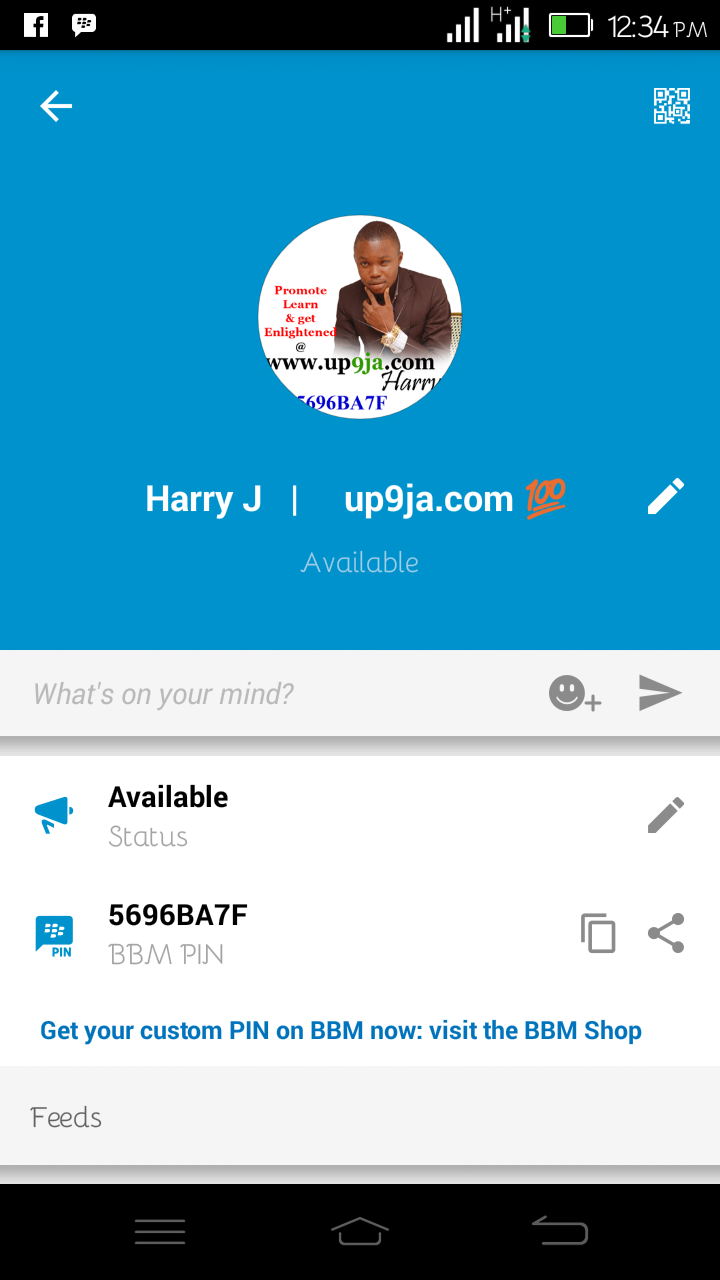Tap the system home button
720x1280 pixels.
tap(360, 1231)
